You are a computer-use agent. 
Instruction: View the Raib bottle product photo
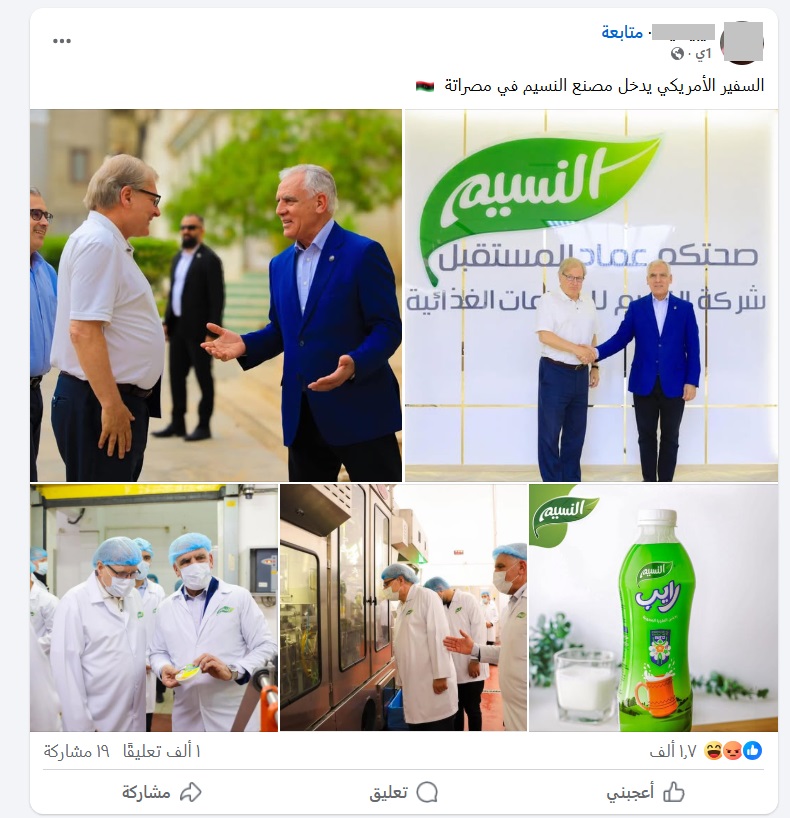coord(653,608)
